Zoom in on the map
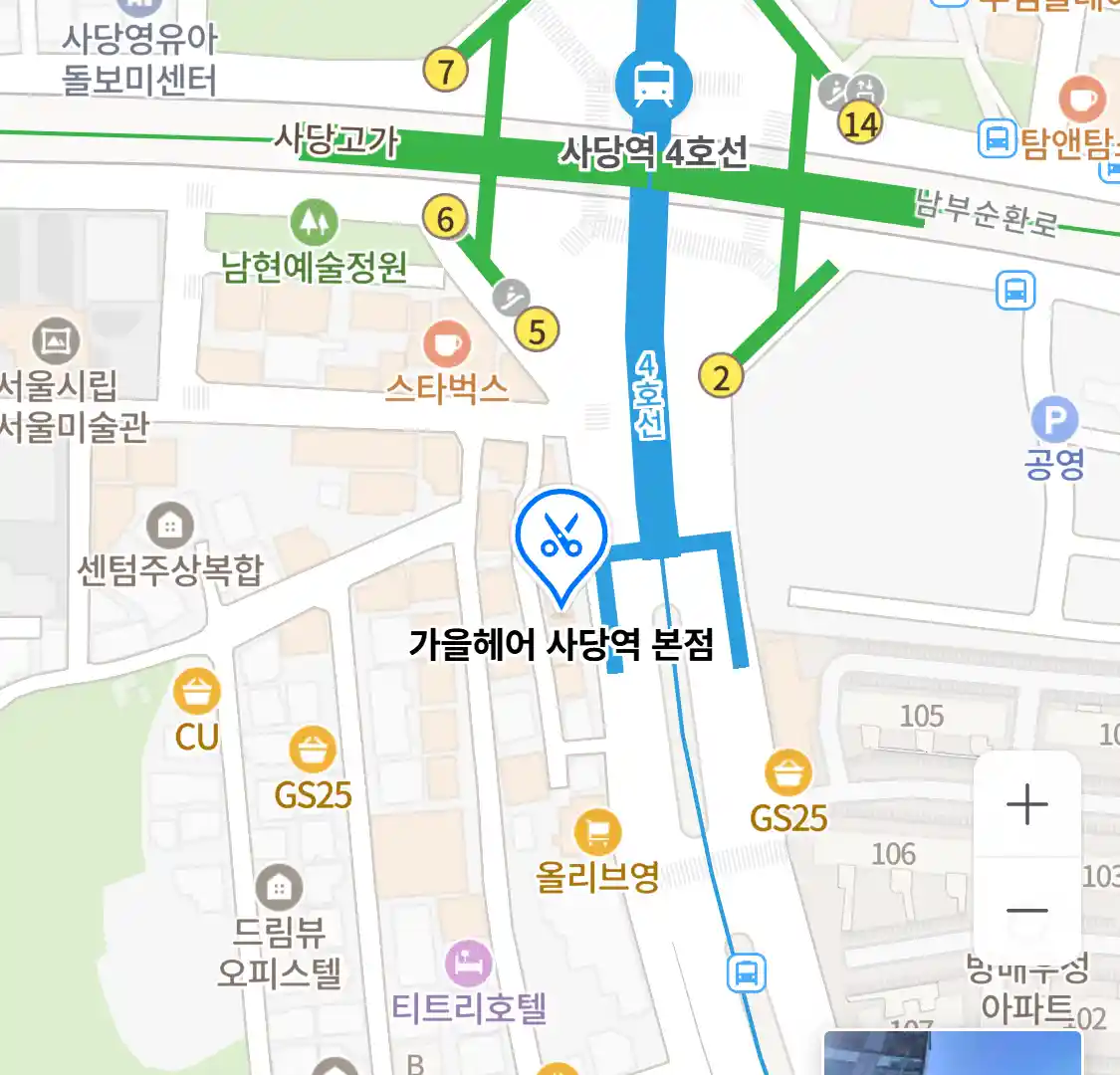This screenshot has height=1075, width=1120. (x=1026, y=804)
